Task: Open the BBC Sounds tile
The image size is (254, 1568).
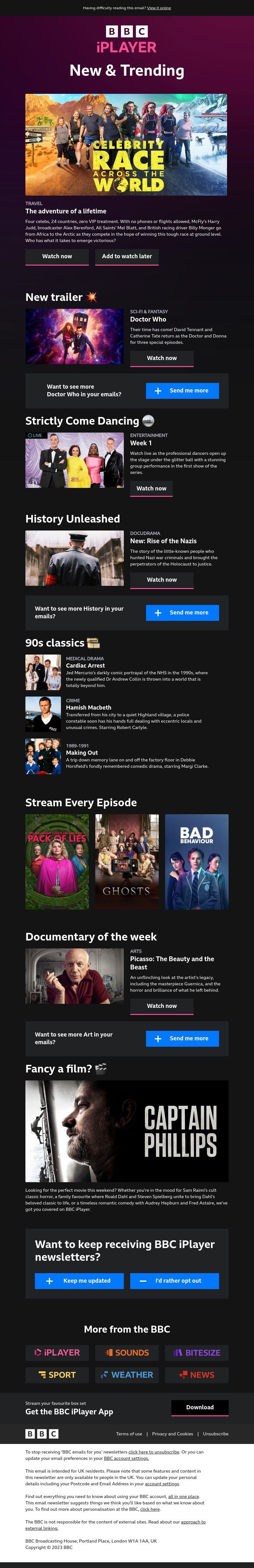Action: click(127, 1353)
